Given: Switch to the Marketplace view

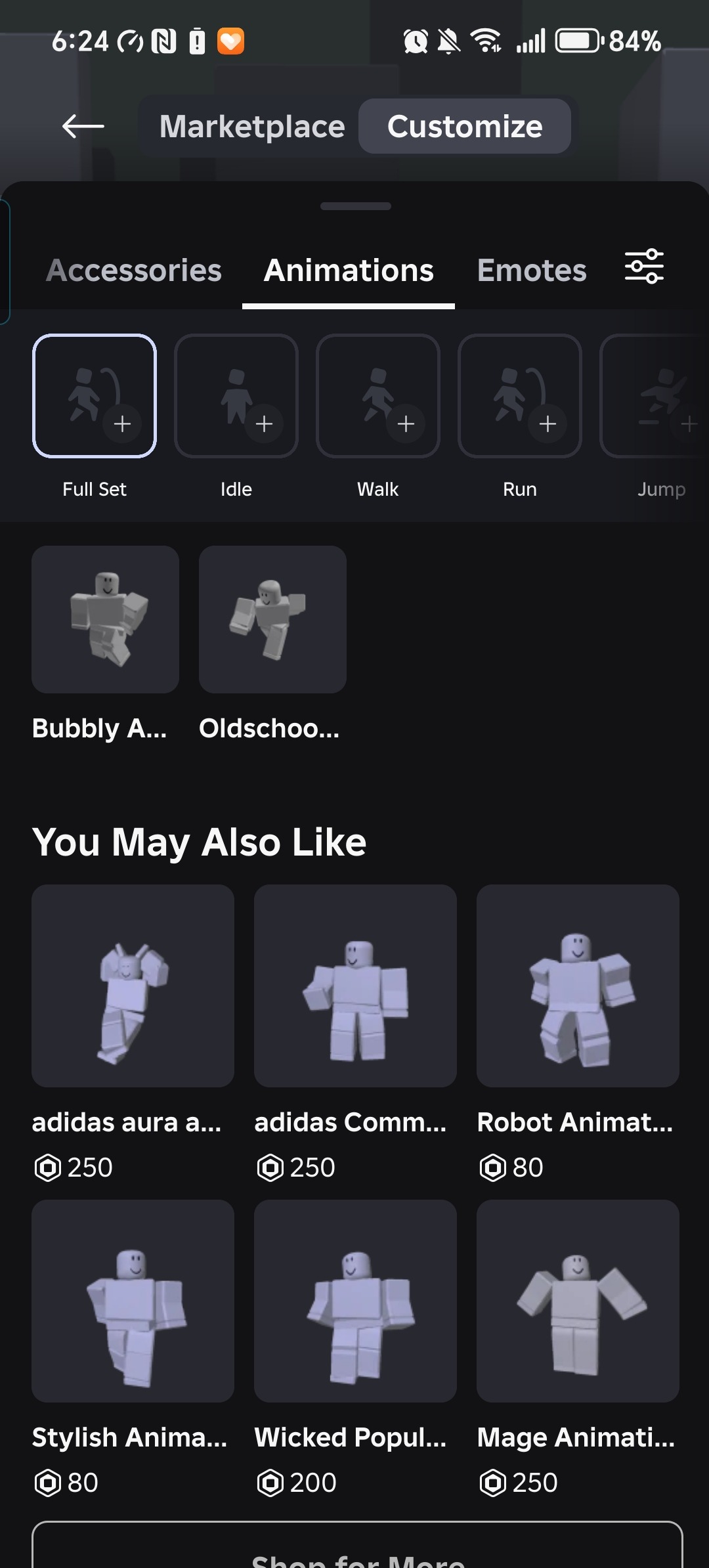Looking at the screenshot, I should (252, 126).
